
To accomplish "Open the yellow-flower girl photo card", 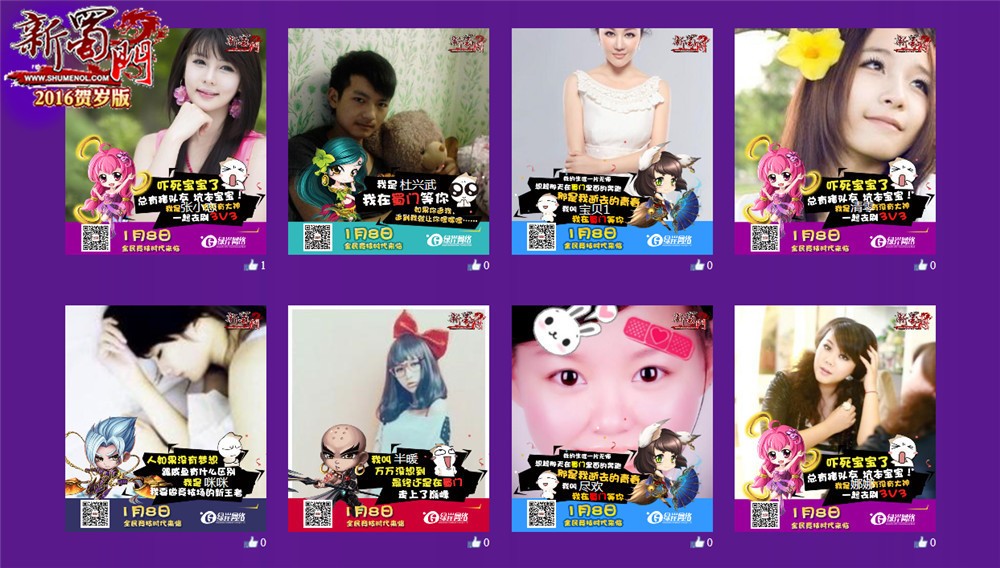I will pos(835,141).
